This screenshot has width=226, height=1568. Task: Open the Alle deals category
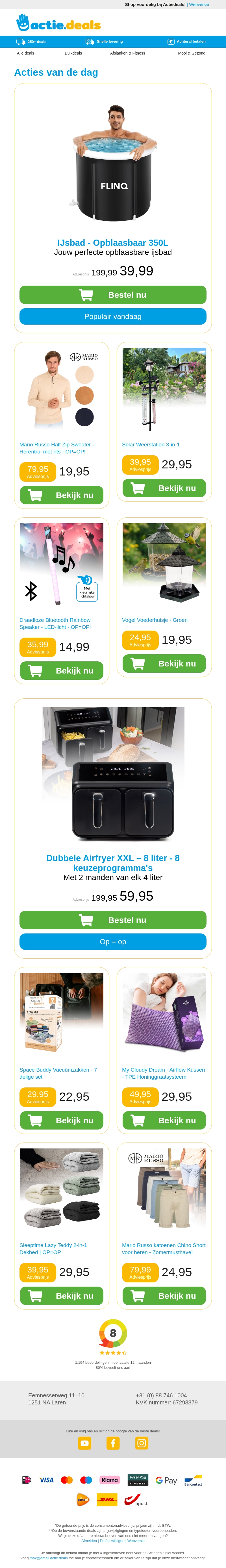click(26, 53)
